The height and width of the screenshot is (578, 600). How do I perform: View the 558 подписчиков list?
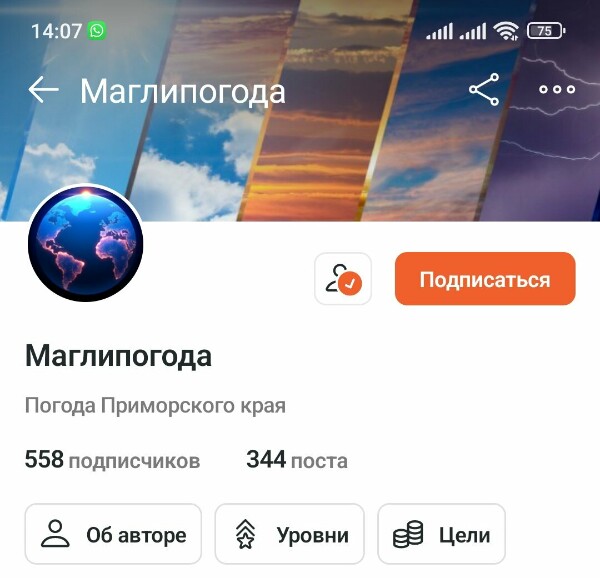click(x=112, y=460)
